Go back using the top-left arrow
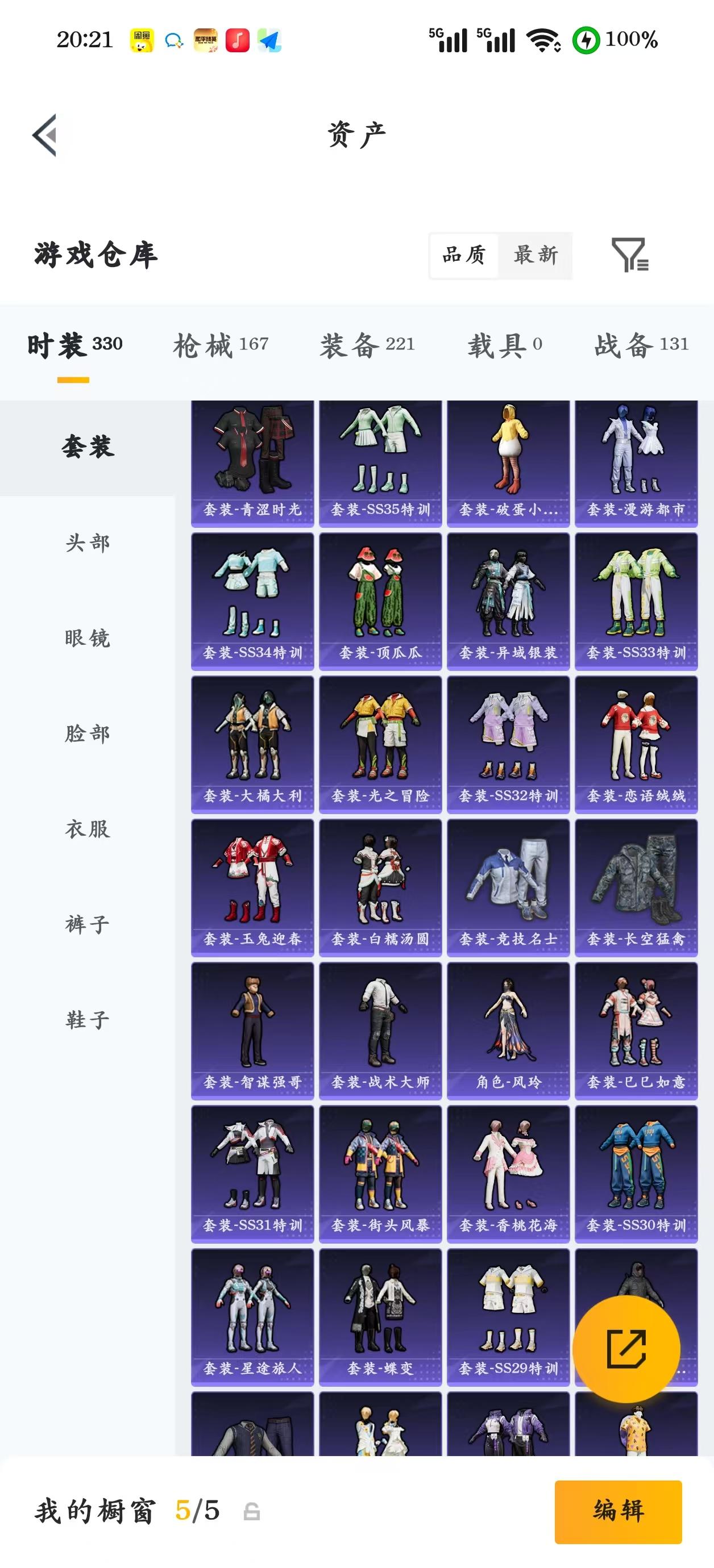The width and height of the screenshot is (714, 1568). (x=45, y=135)
